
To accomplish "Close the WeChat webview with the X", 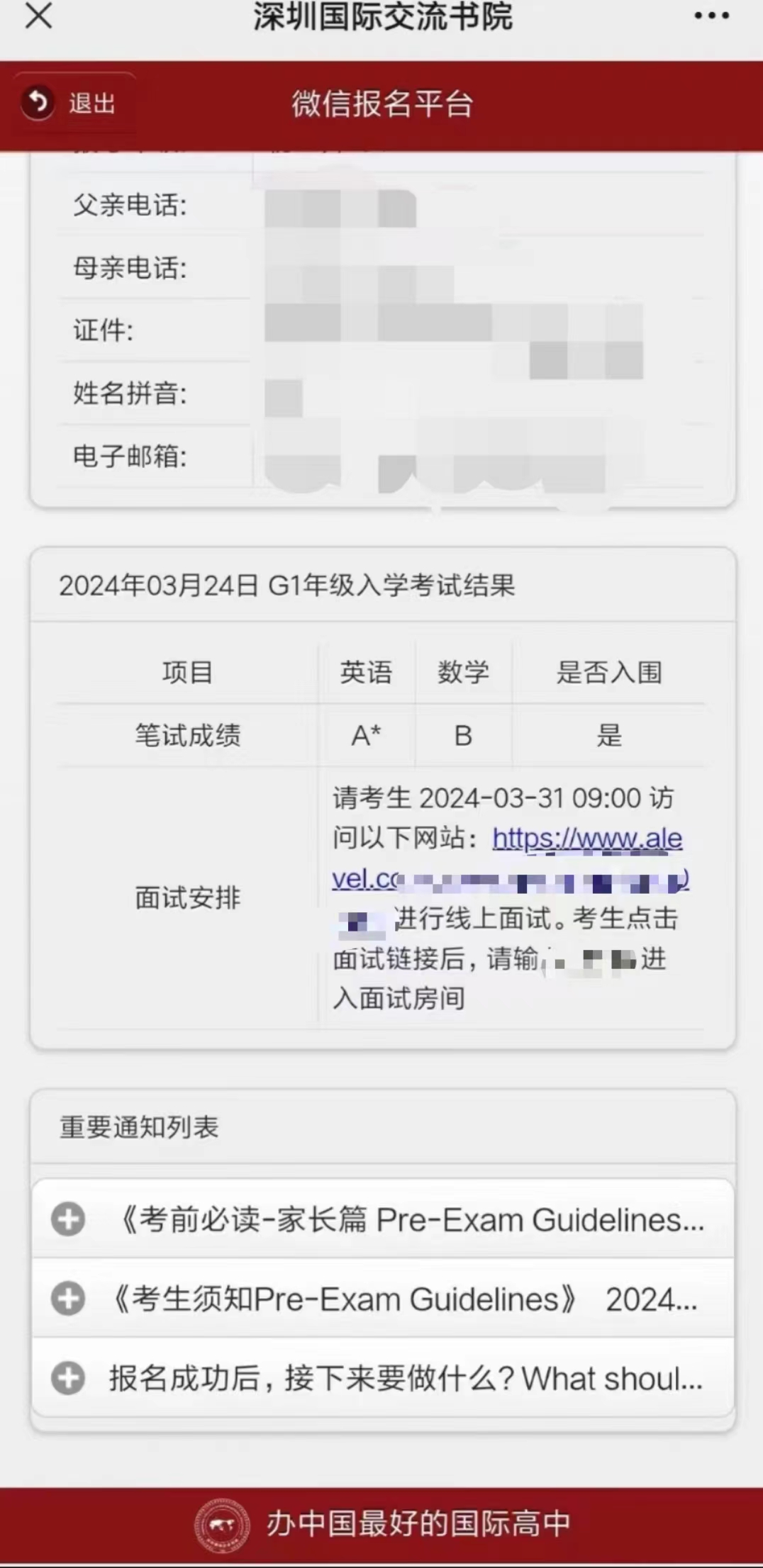I will point(38,16).
